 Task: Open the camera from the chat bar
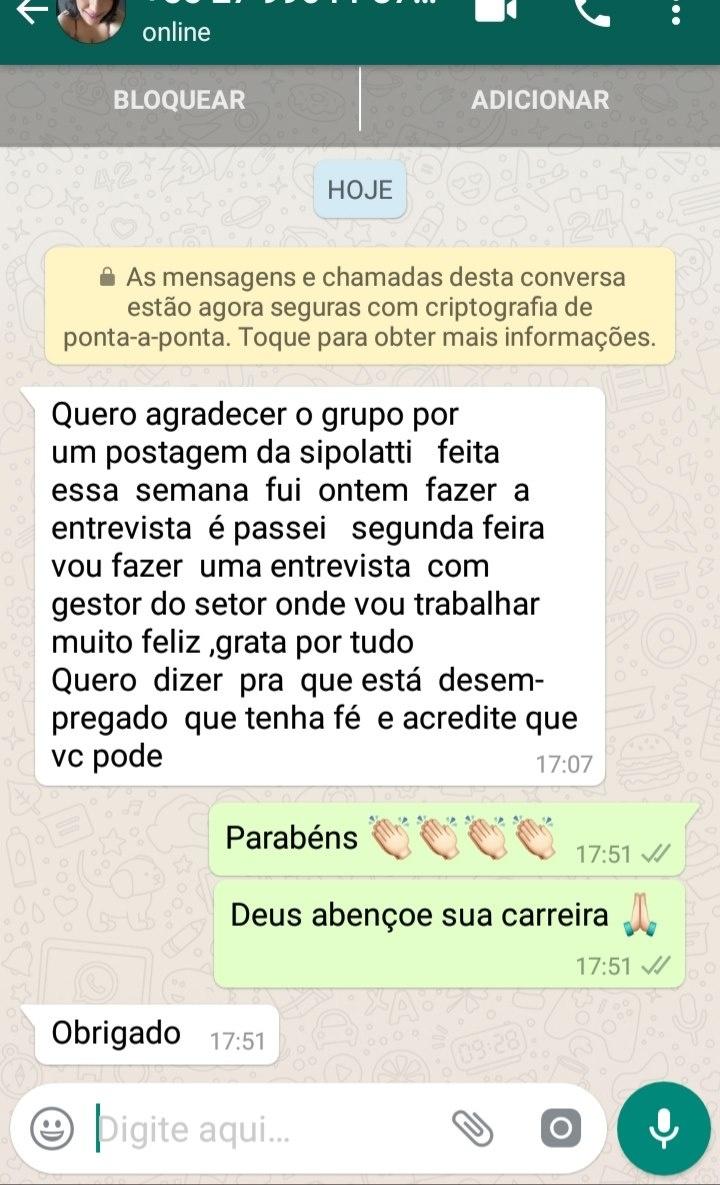(x=560, y=1129)
